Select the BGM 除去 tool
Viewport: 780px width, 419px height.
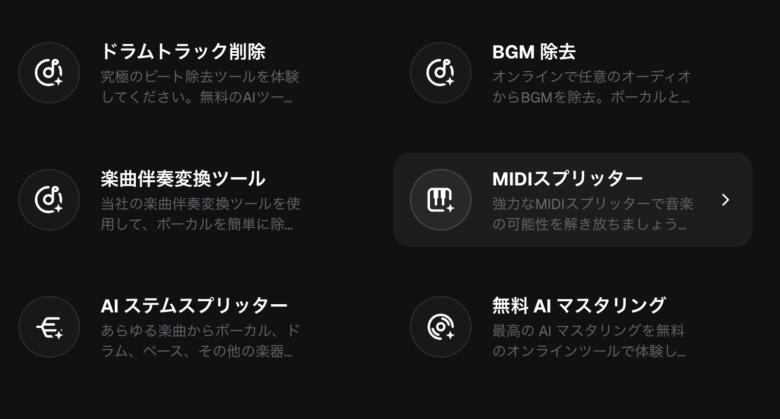click(x=534, y=52)
